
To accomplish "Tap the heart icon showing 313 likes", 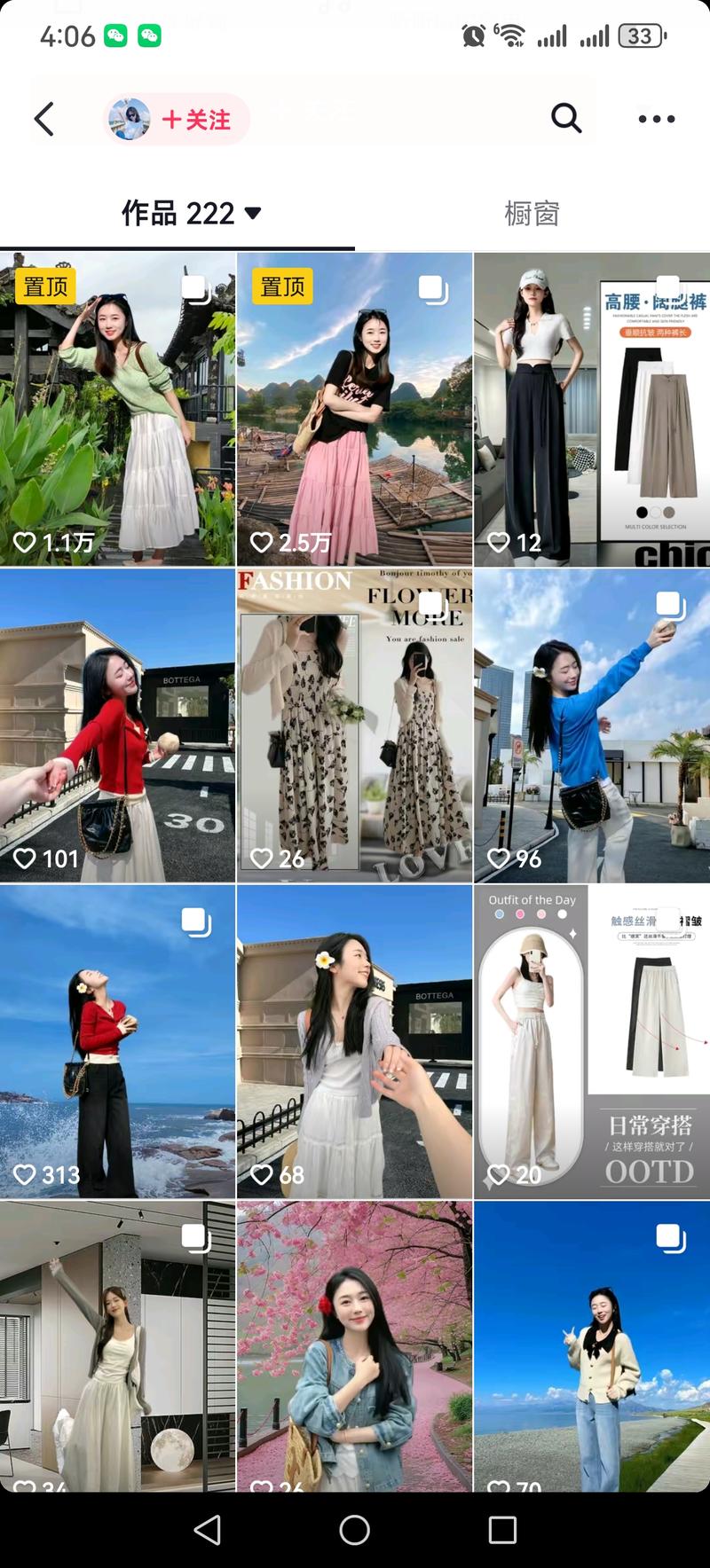I will [x=27, y=1173].
